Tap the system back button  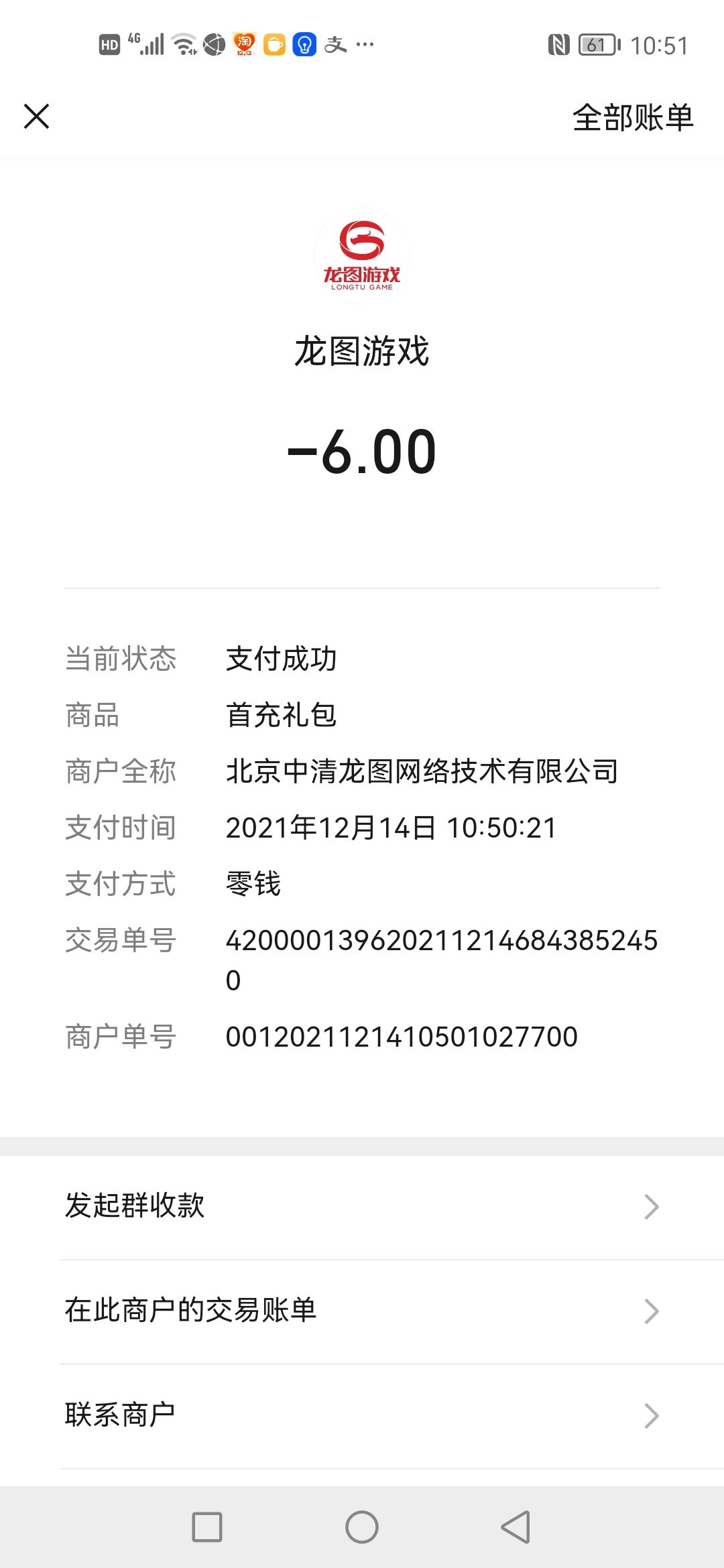[516, 1527]
